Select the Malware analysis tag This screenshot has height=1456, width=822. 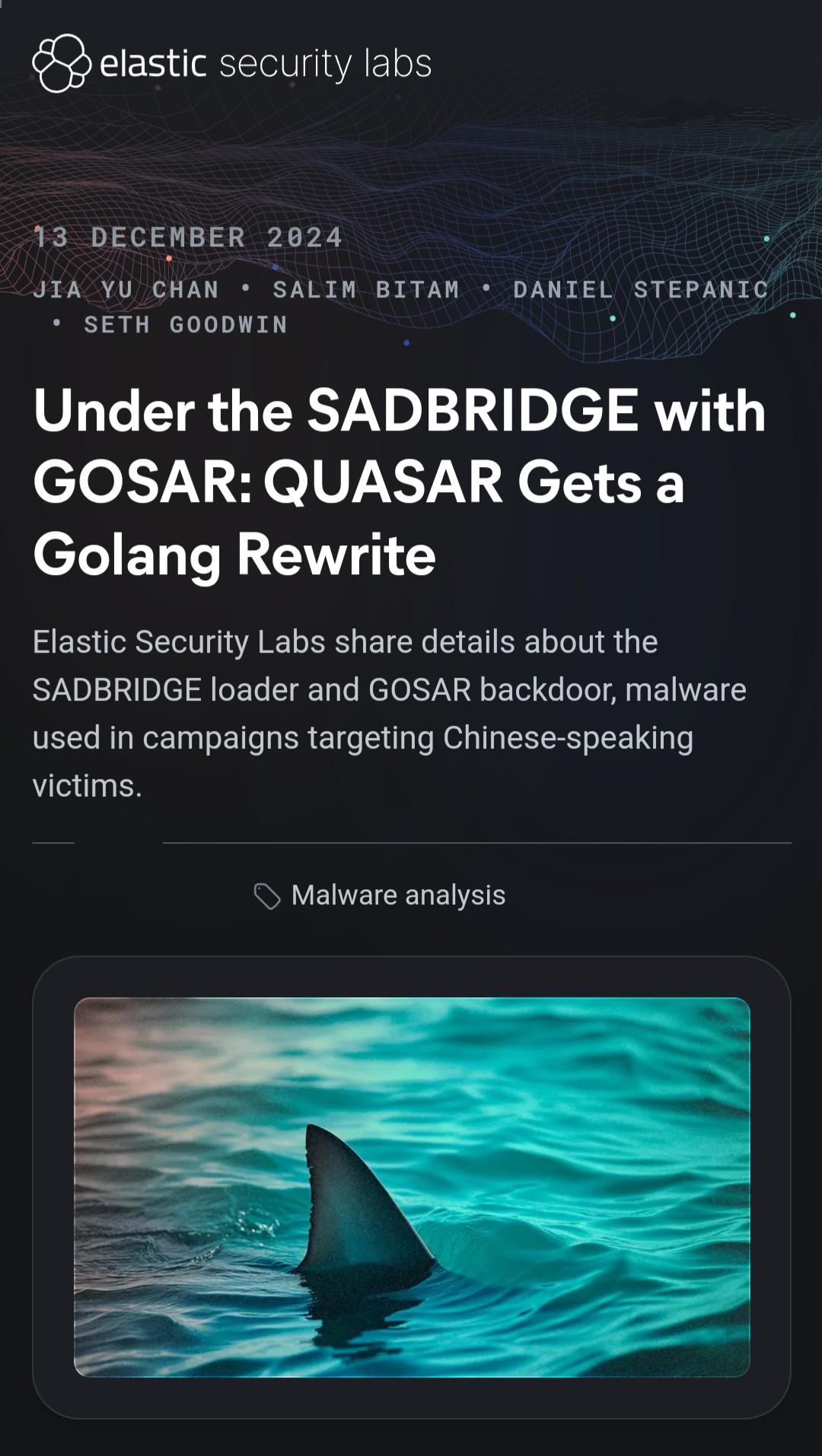(x=380, y=895)
